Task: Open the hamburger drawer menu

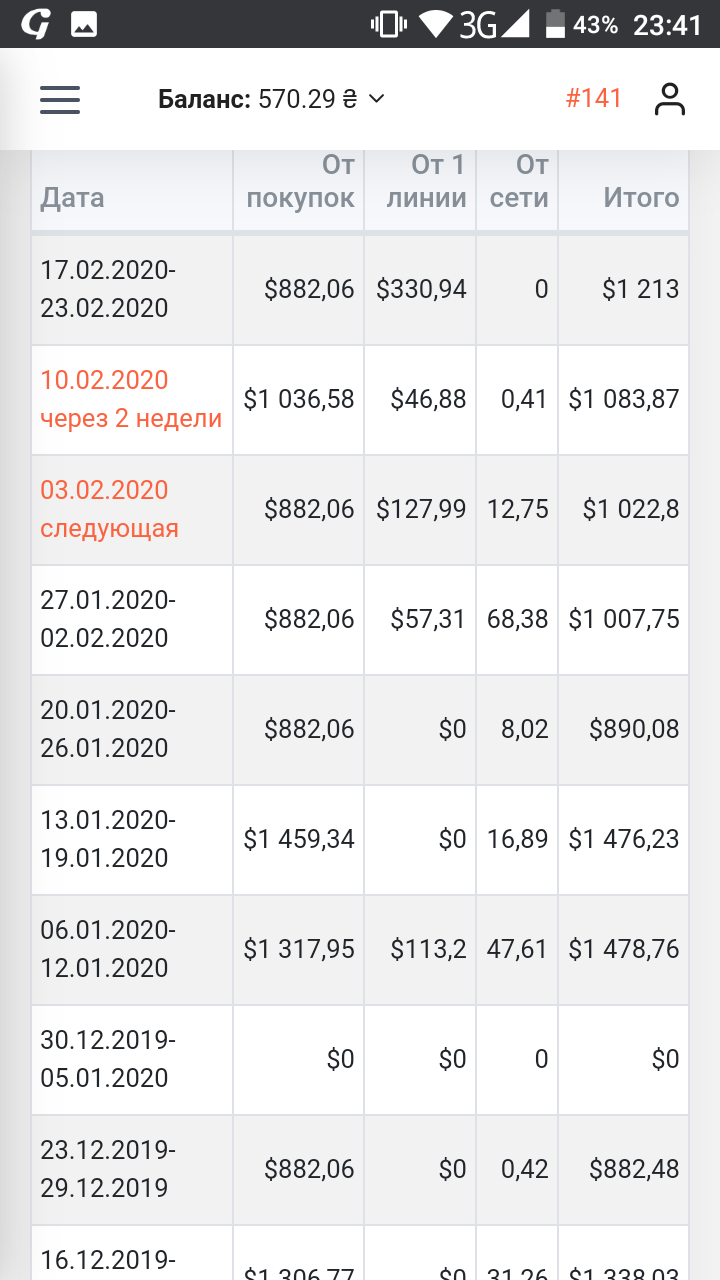Action: (60, 99)
